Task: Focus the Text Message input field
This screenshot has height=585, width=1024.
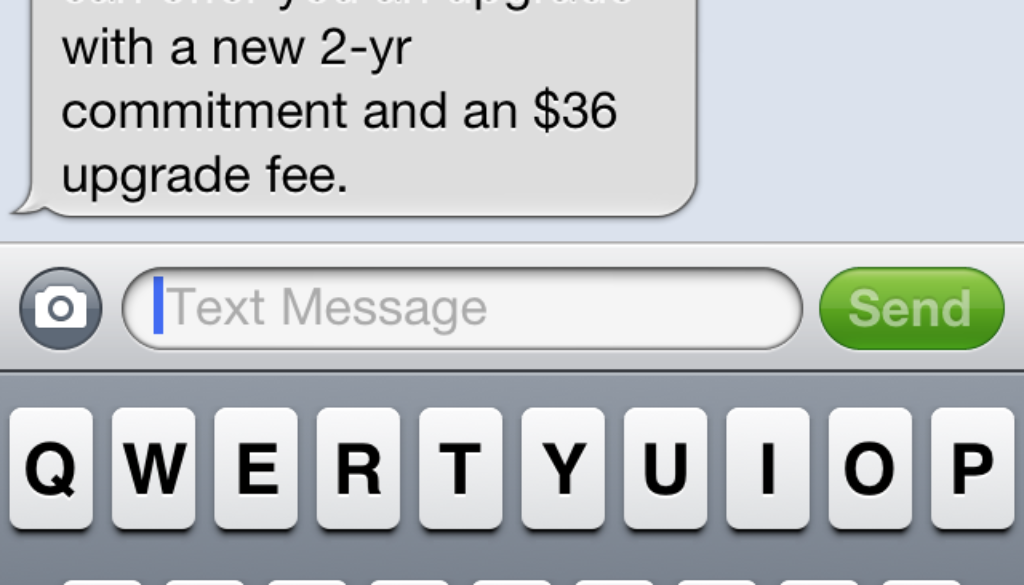Action: (x=462, y=308)
